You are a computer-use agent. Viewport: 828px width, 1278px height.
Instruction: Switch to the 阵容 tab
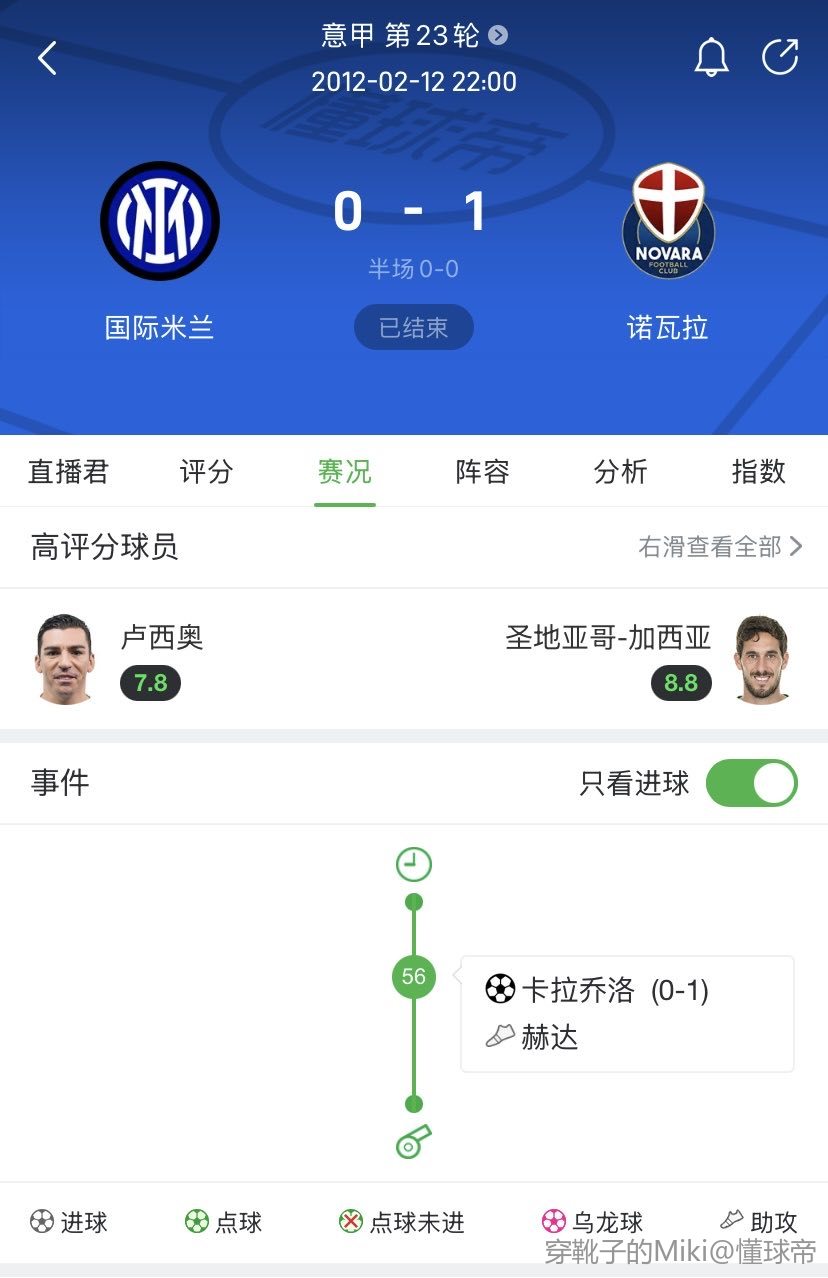pos(482,471)
